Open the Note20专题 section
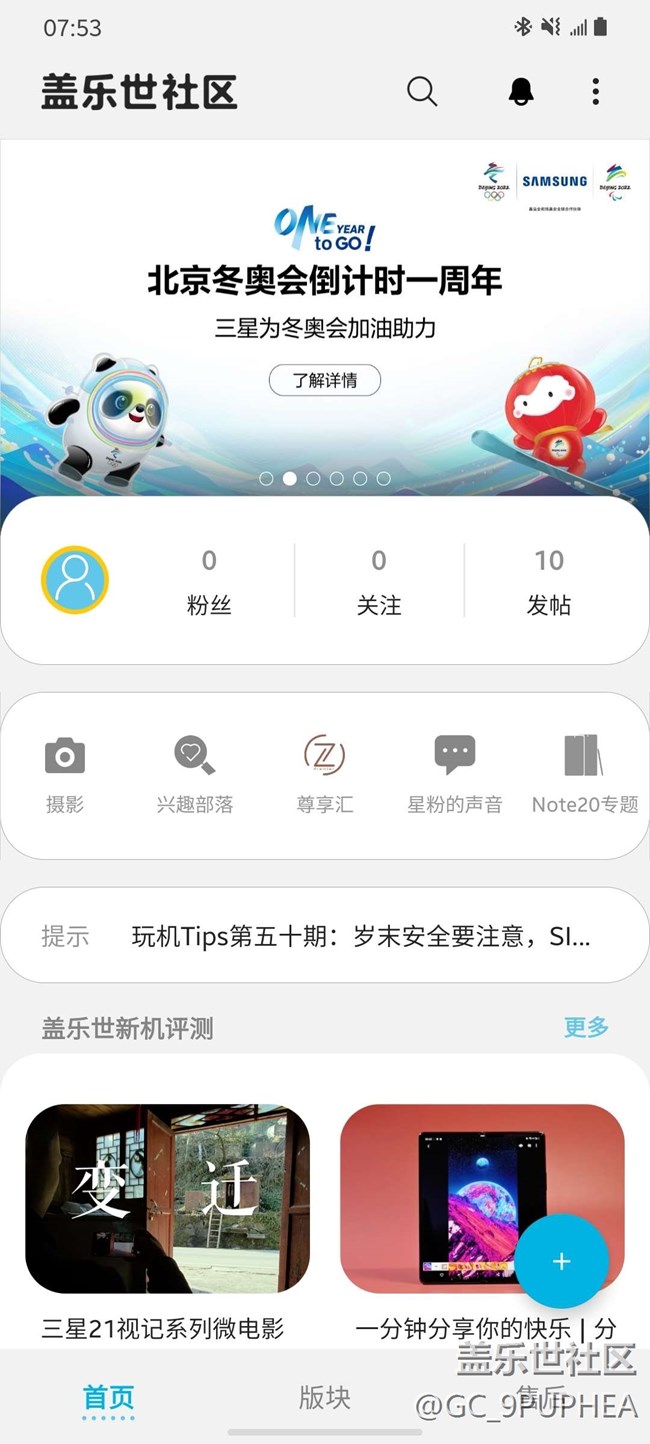 click(x=584, y=773)
